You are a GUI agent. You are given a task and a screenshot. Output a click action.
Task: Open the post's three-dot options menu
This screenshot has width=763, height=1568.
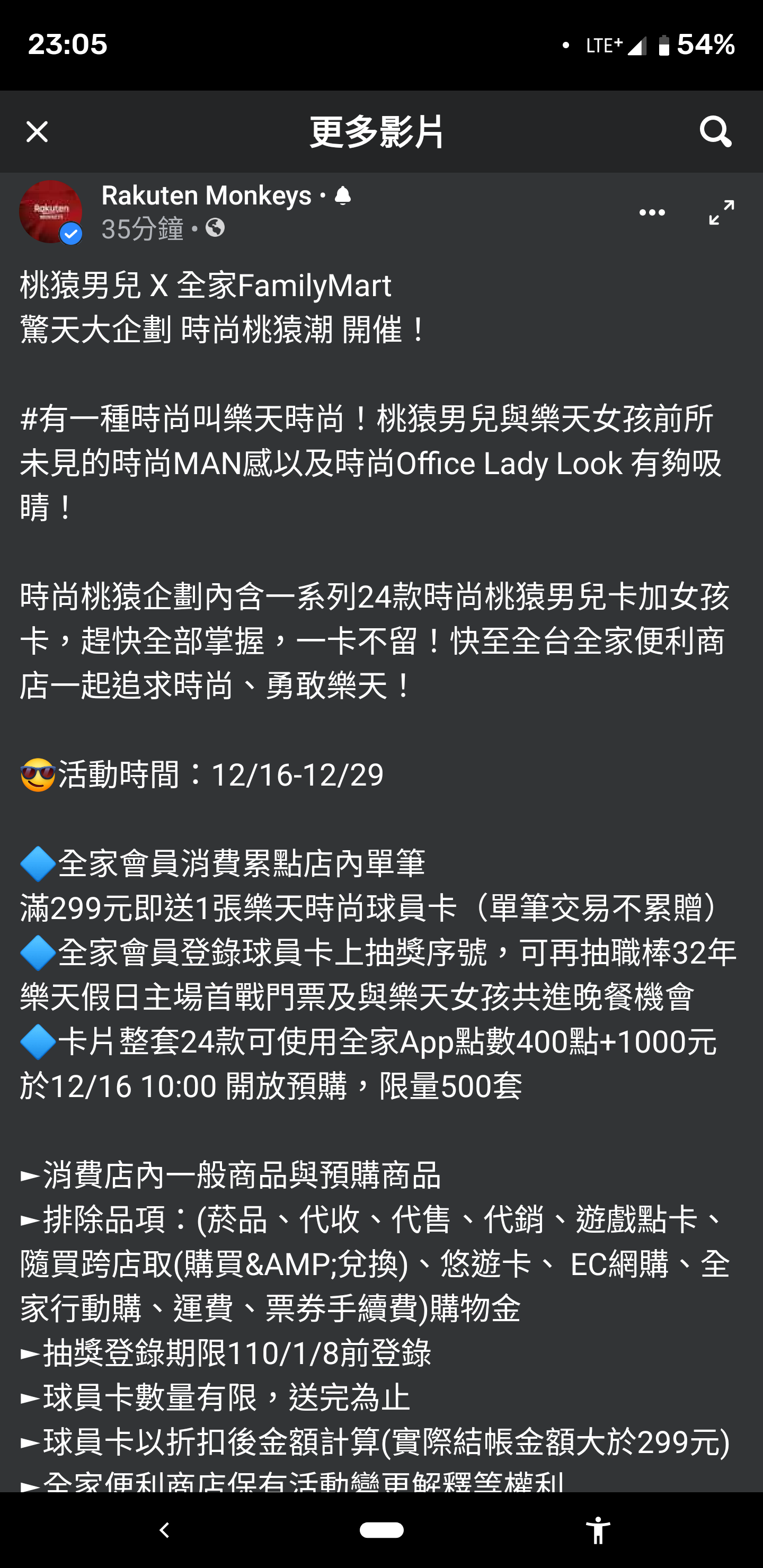pyautogui.click(x=652, y=212)
